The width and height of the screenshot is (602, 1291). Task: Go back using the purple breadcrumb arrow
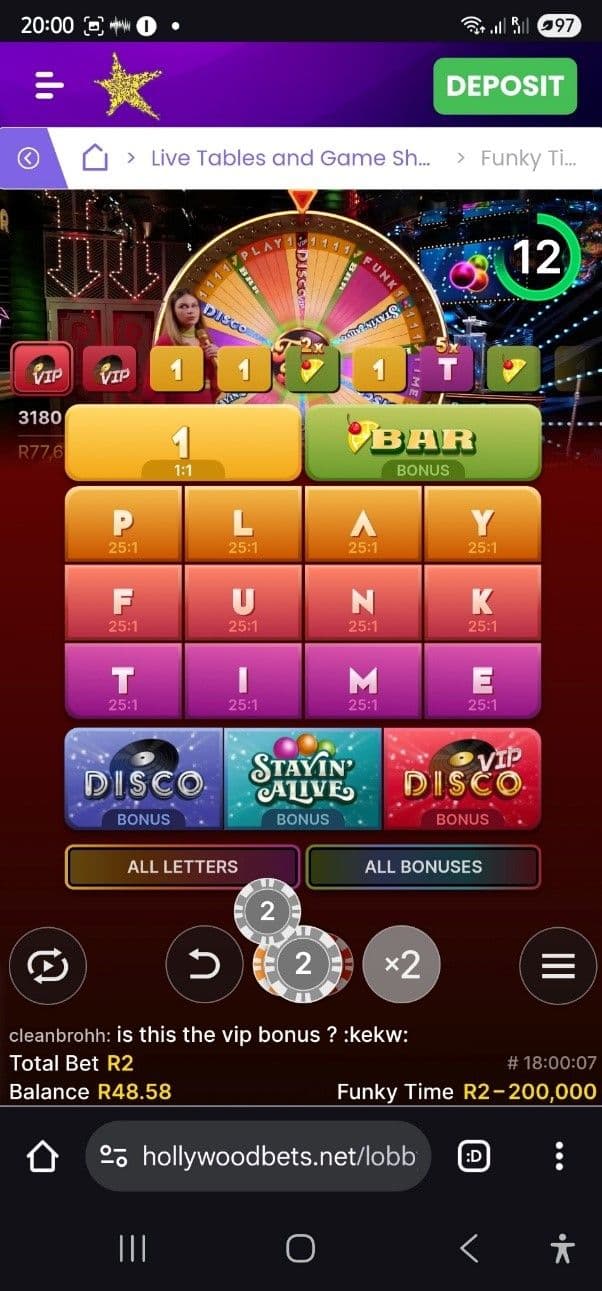[x=29, y=158]
